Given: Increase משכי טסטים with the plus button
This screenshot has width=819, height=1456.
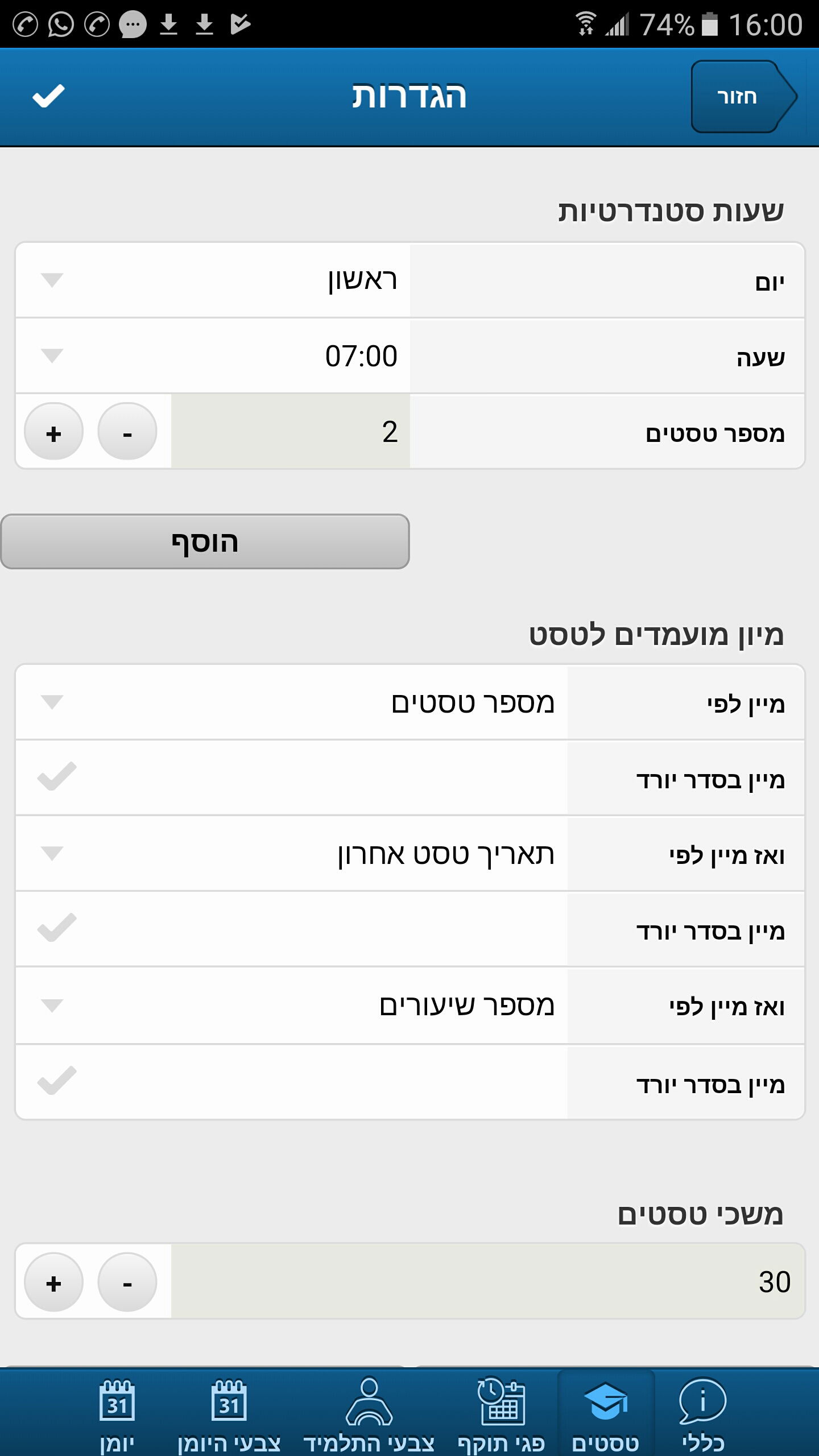Looking at the screenshot, I should pos(54,1282).
